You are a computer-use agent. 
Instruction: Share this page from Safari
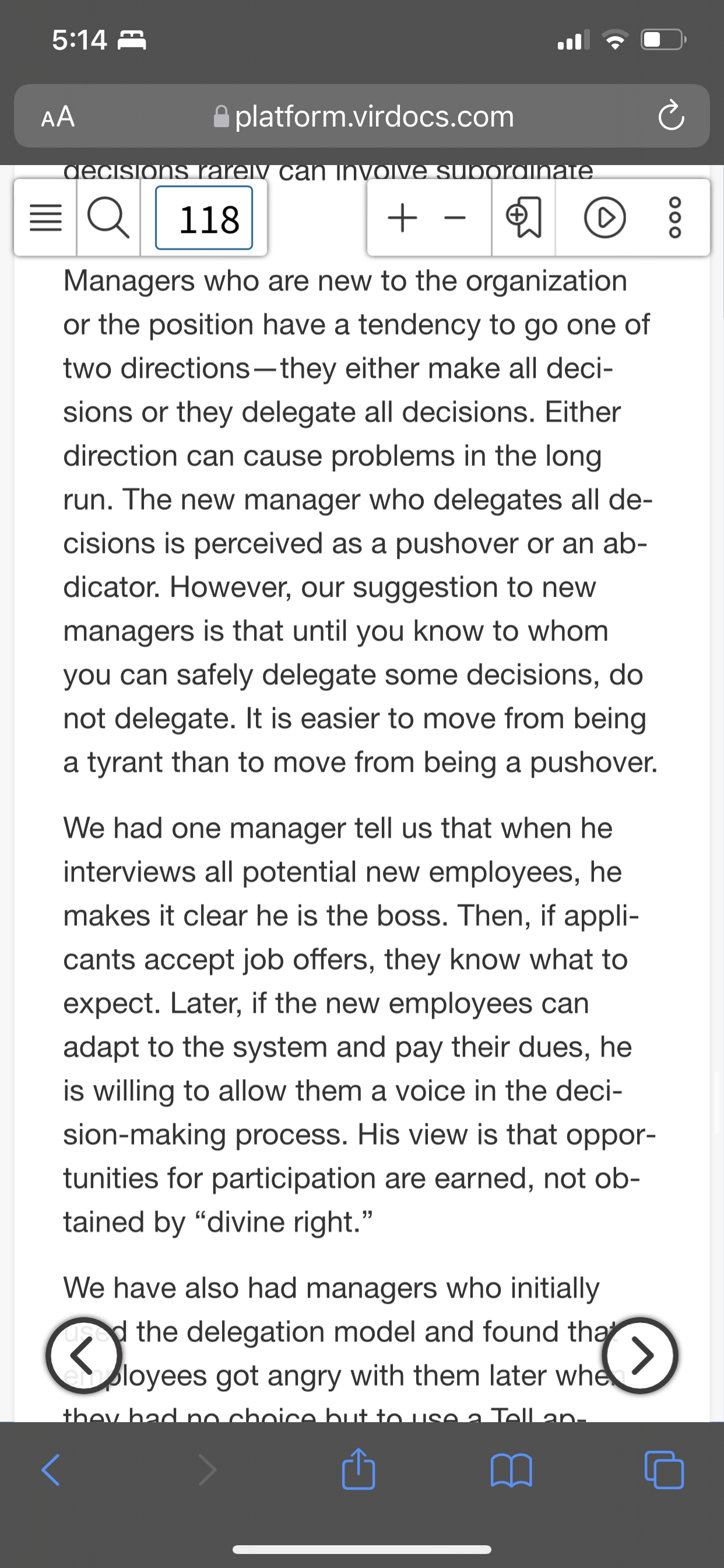click(359, 1468)
